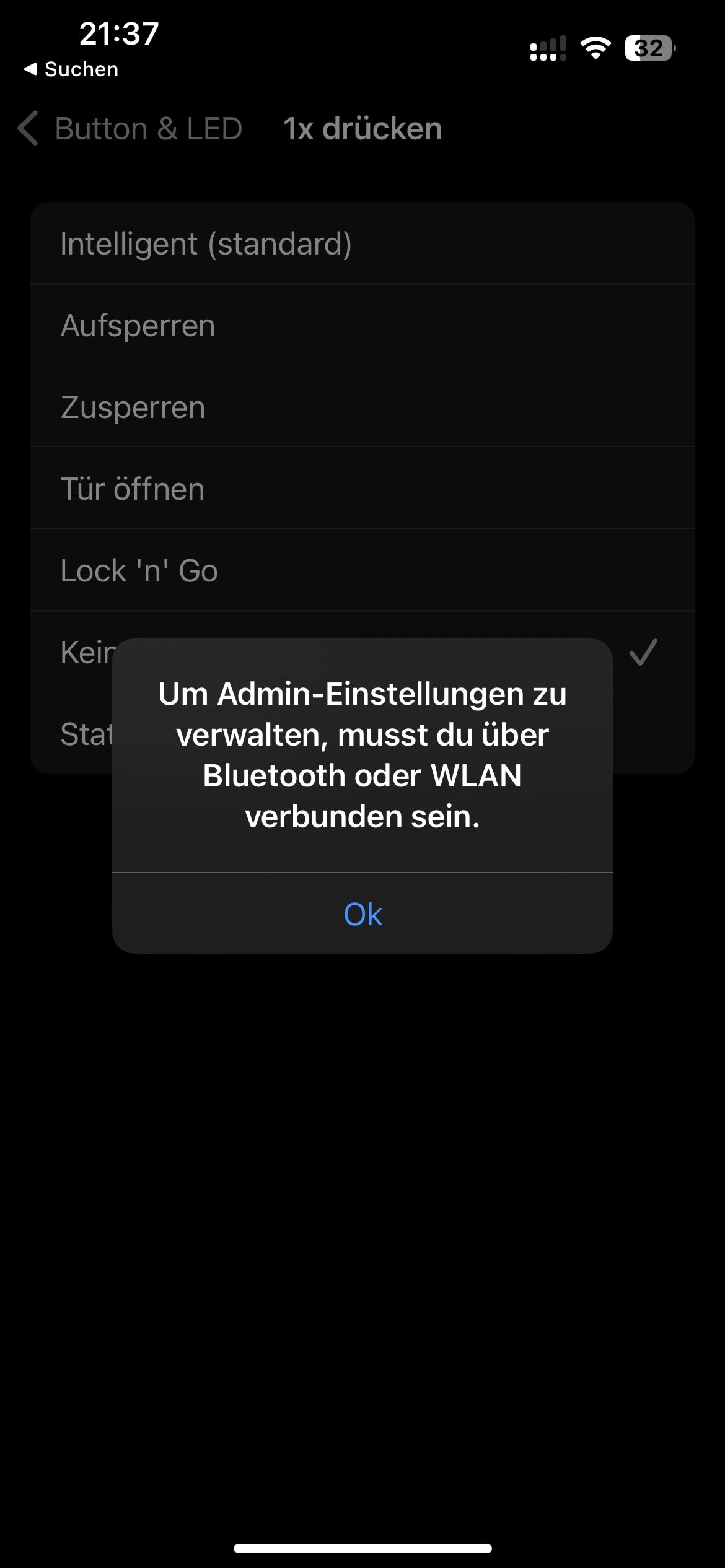725x1568 pixels.
Task: Select Tür öffnen option
Action: [362, 489]
